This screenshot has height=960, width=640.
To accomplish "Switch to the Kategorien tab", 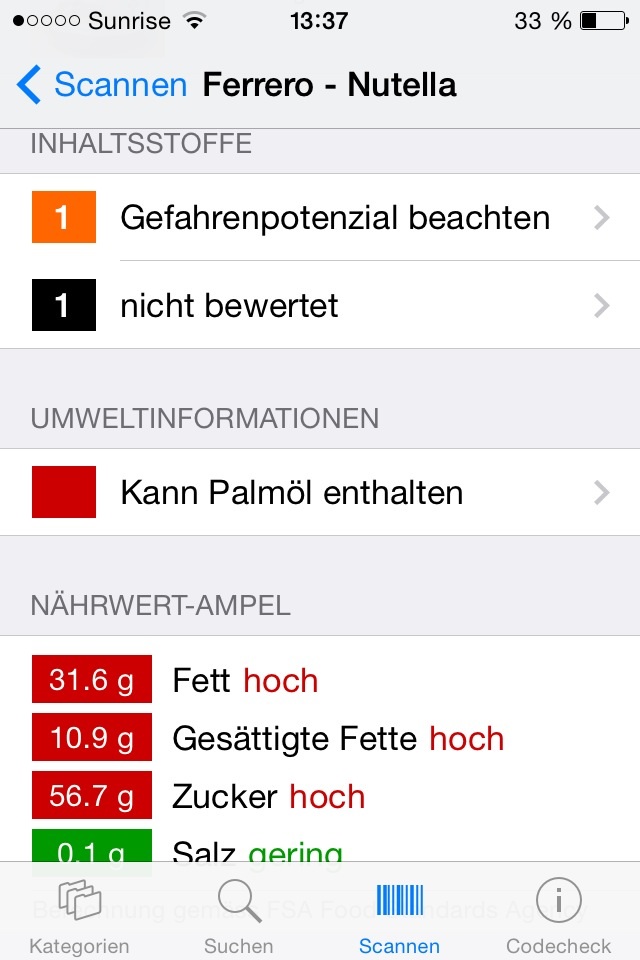I will click(79, 915).
